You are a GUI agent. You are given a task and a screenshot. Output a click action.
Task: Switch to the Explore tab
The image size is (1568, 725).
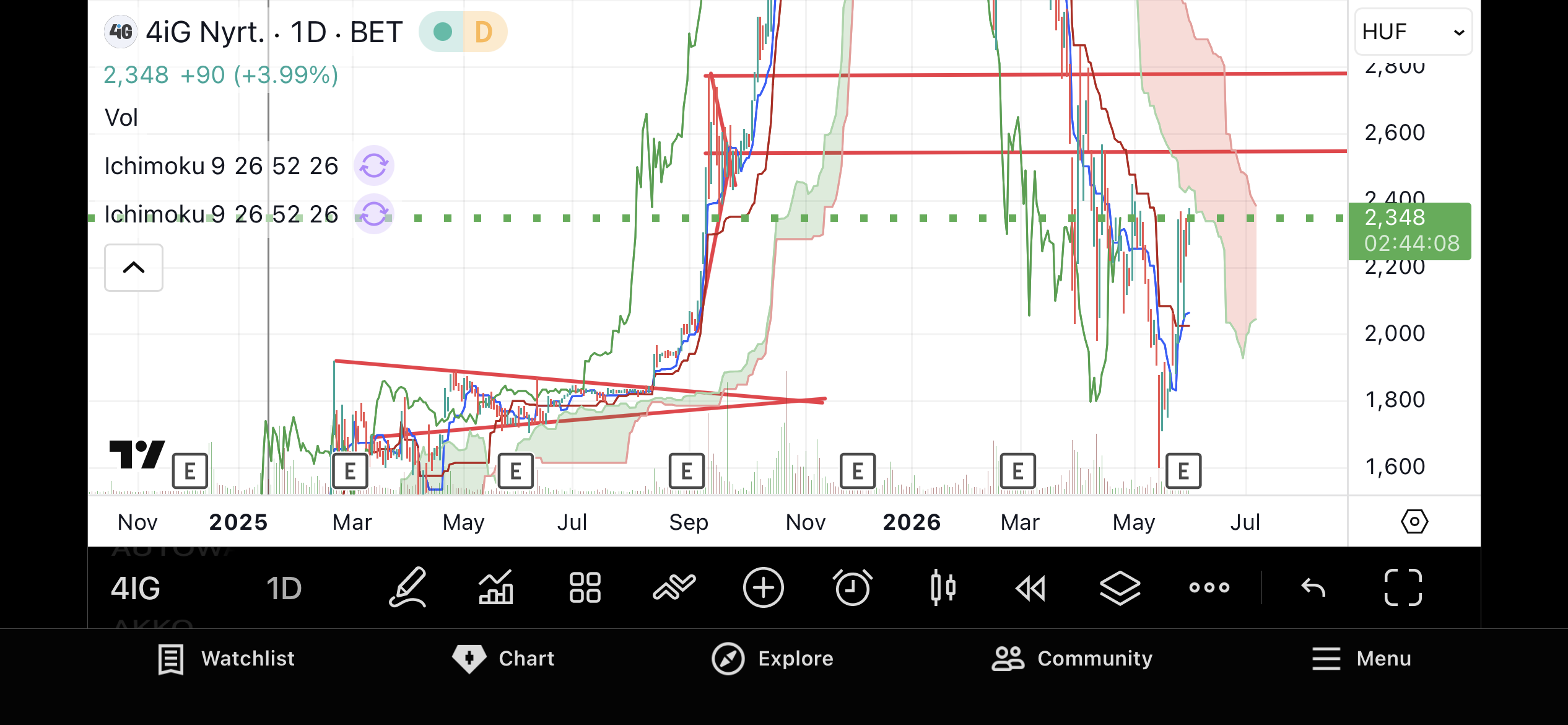click(772, 659)
